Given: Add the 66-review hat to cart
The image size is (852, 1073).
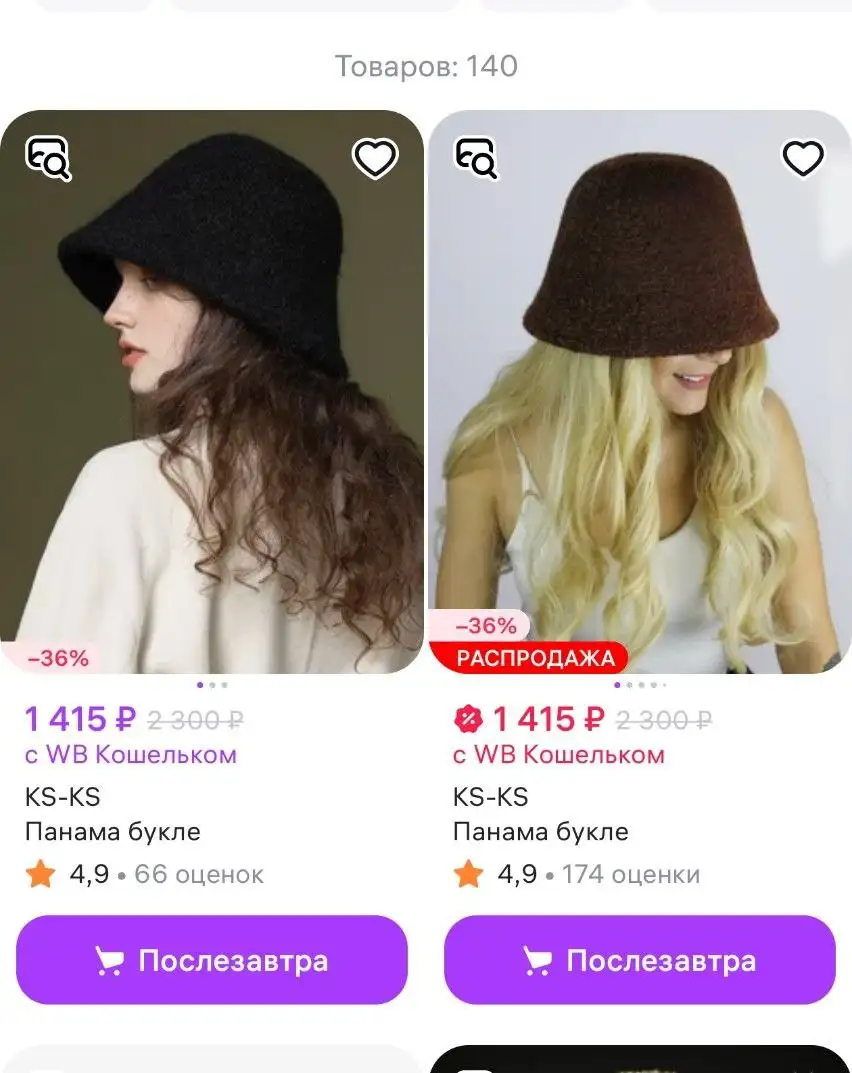Looking at the screenshot, I should click(212, 960).
